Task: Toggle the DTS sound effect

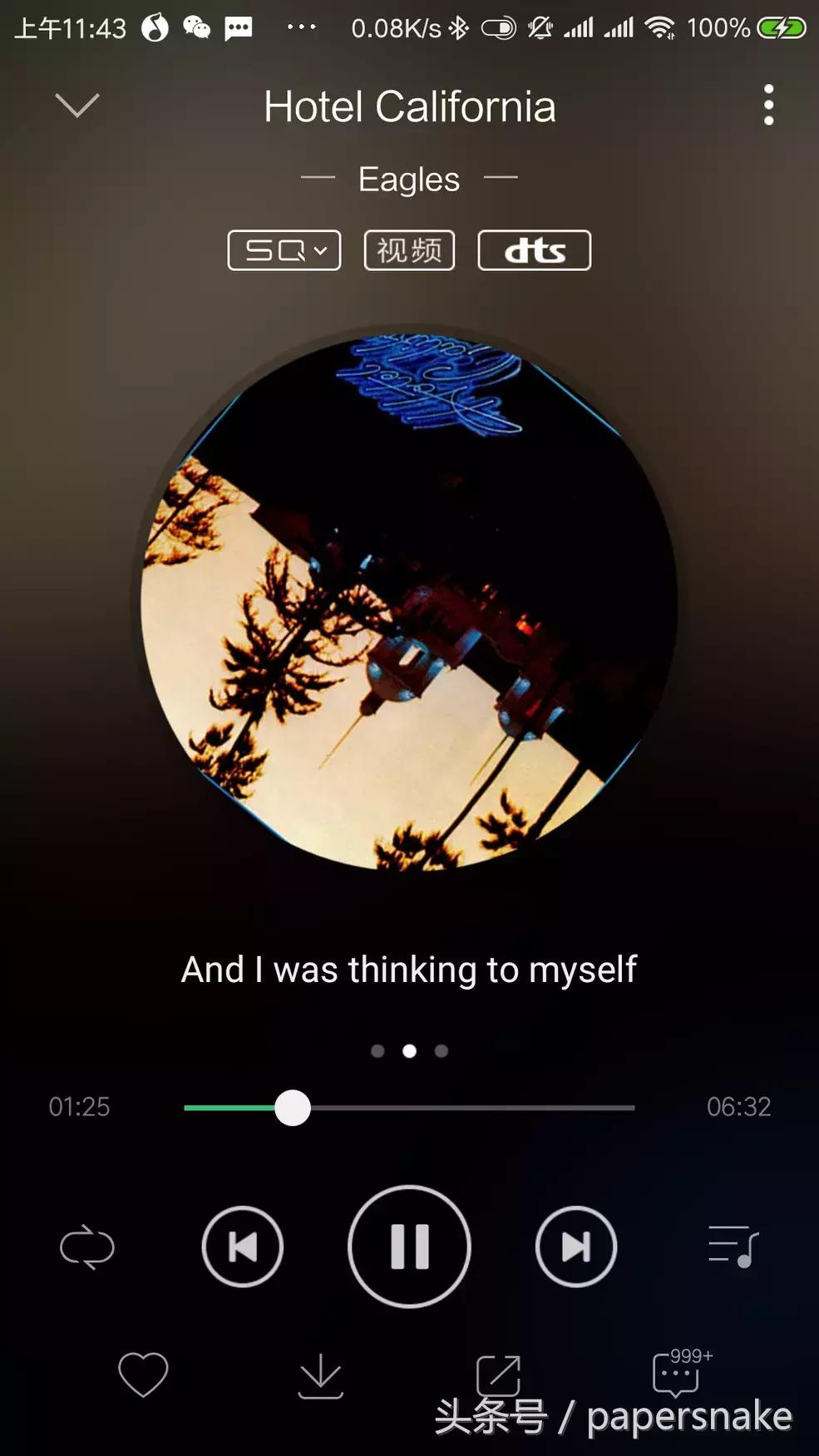Action: 534,250
